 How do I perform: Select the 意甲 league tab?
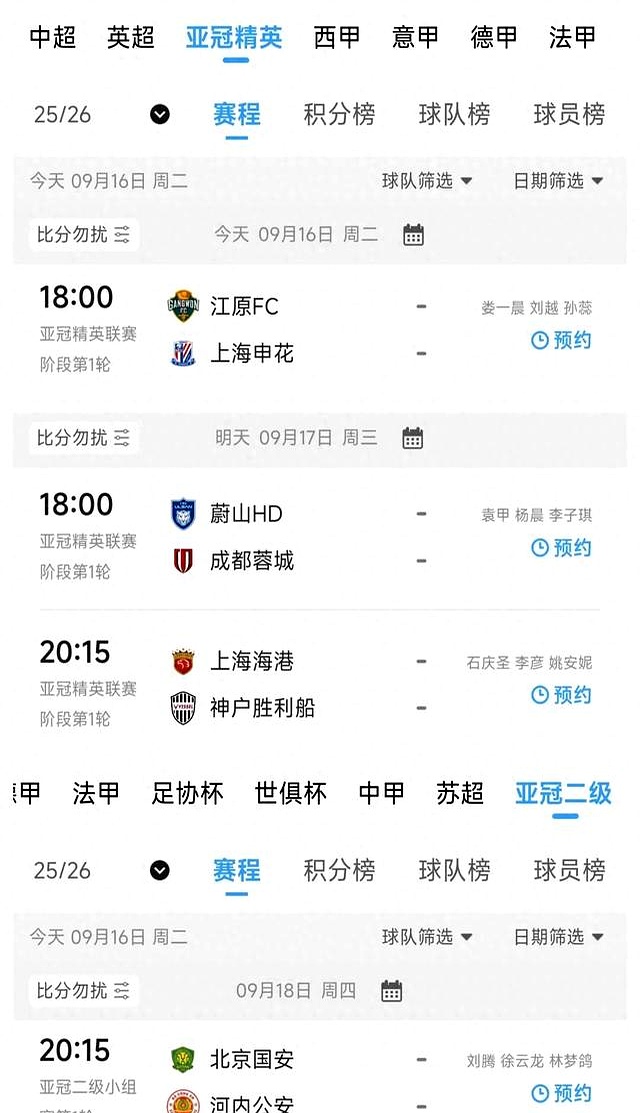[x=415, y=37]
